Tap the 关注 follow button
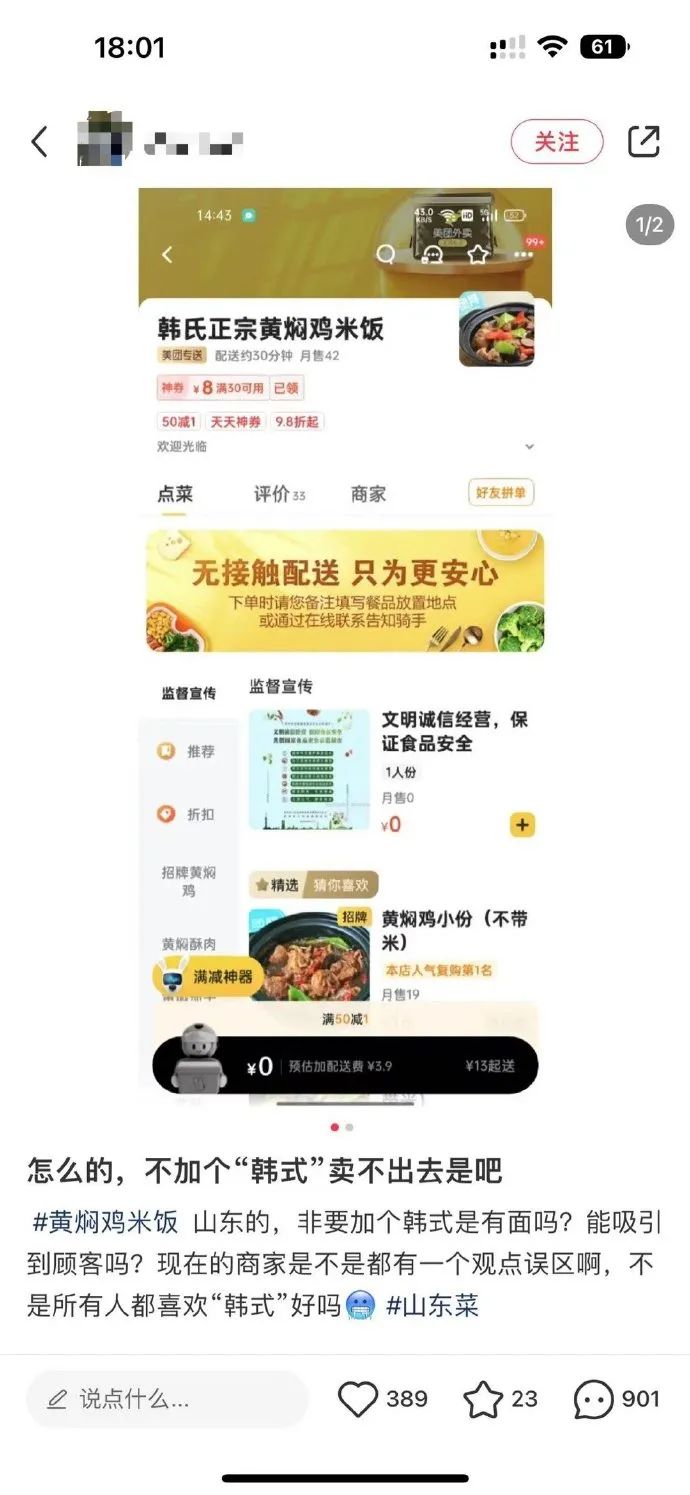Screen dimensions: 690x1495 557,142
